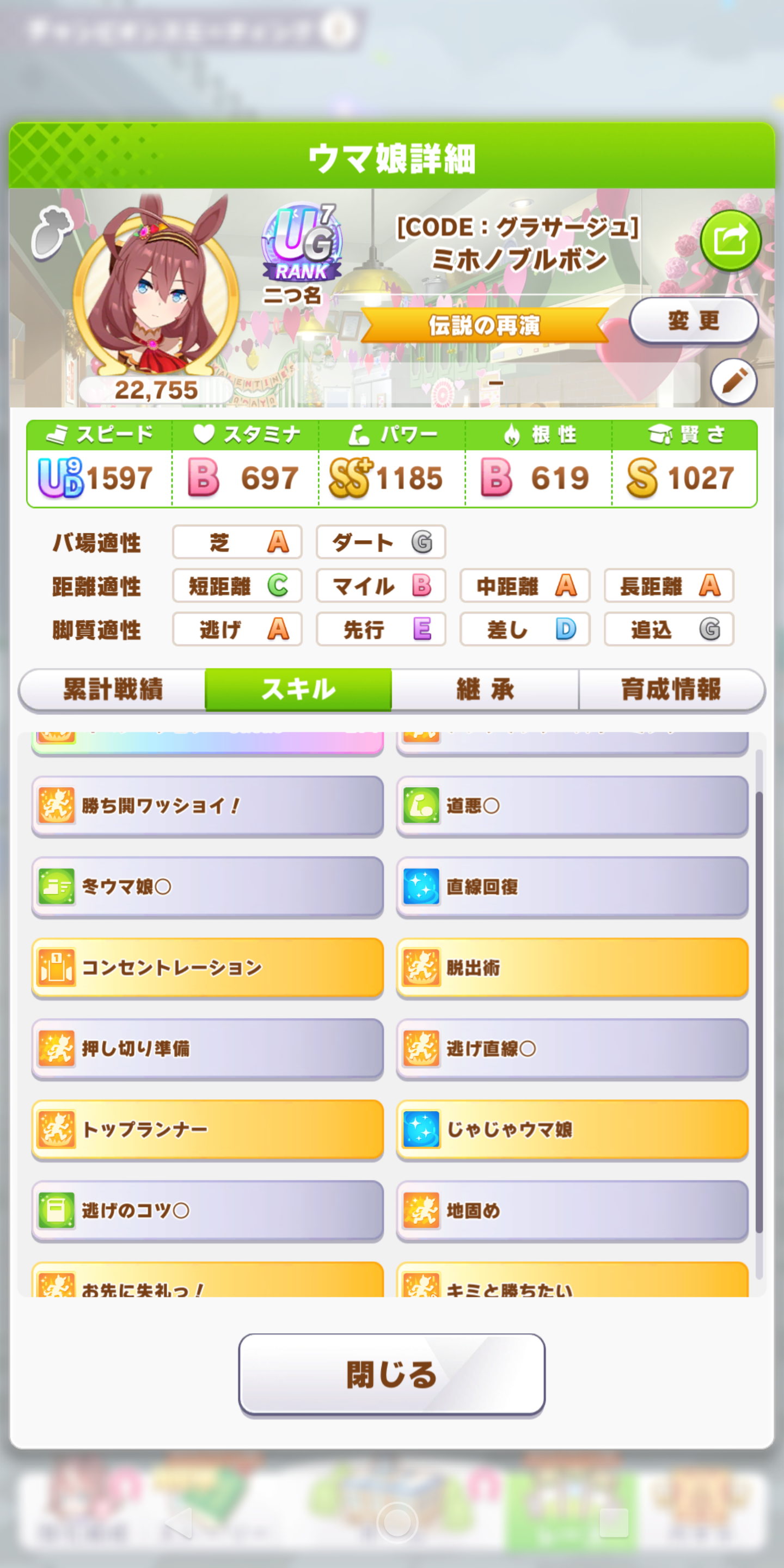This screenshot has width=784, height=1568.
Task: Open the 継承 tab
Action: (x=485, y=690)
